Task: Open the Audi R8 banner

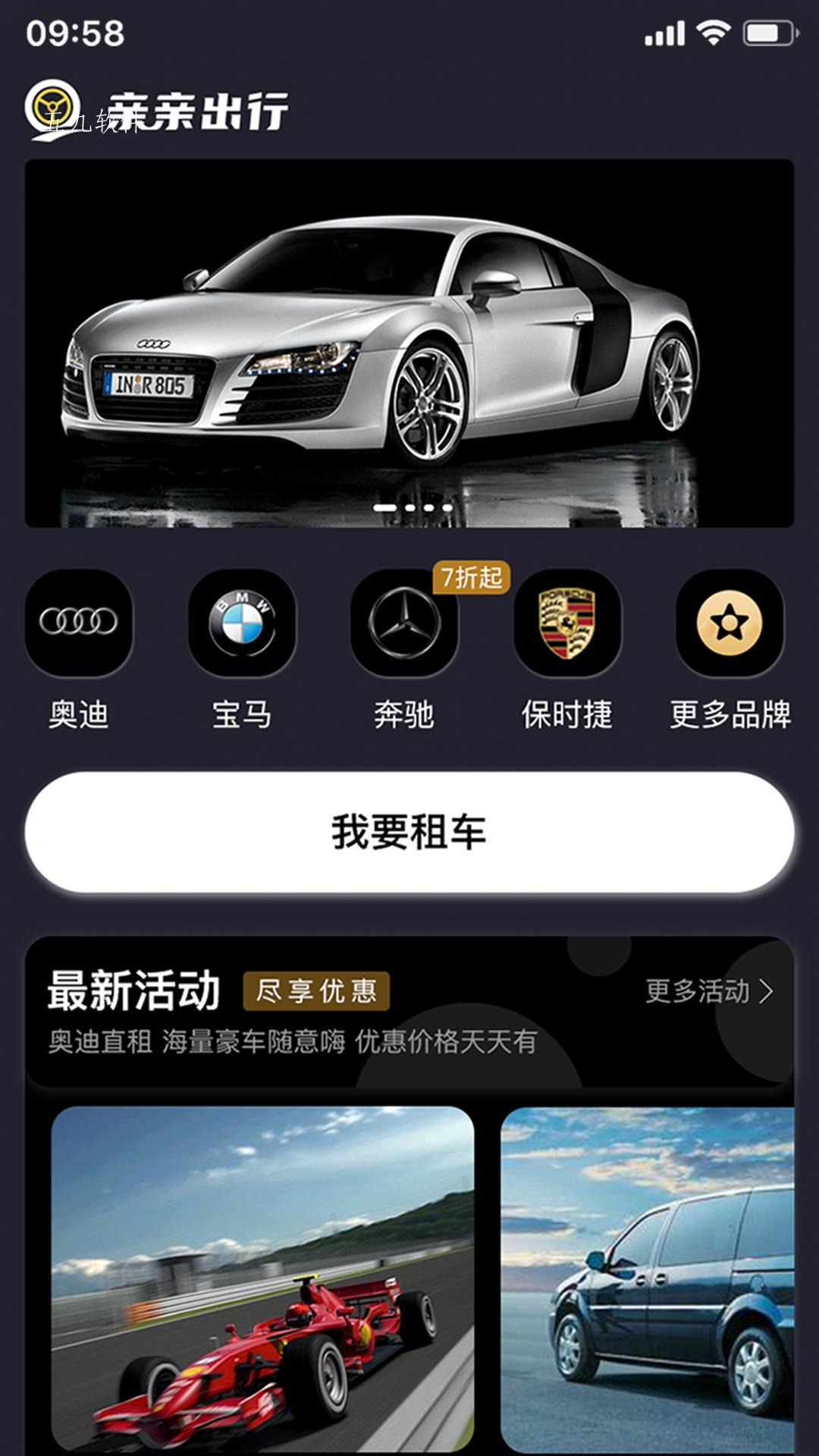Action: coord(409,343)
